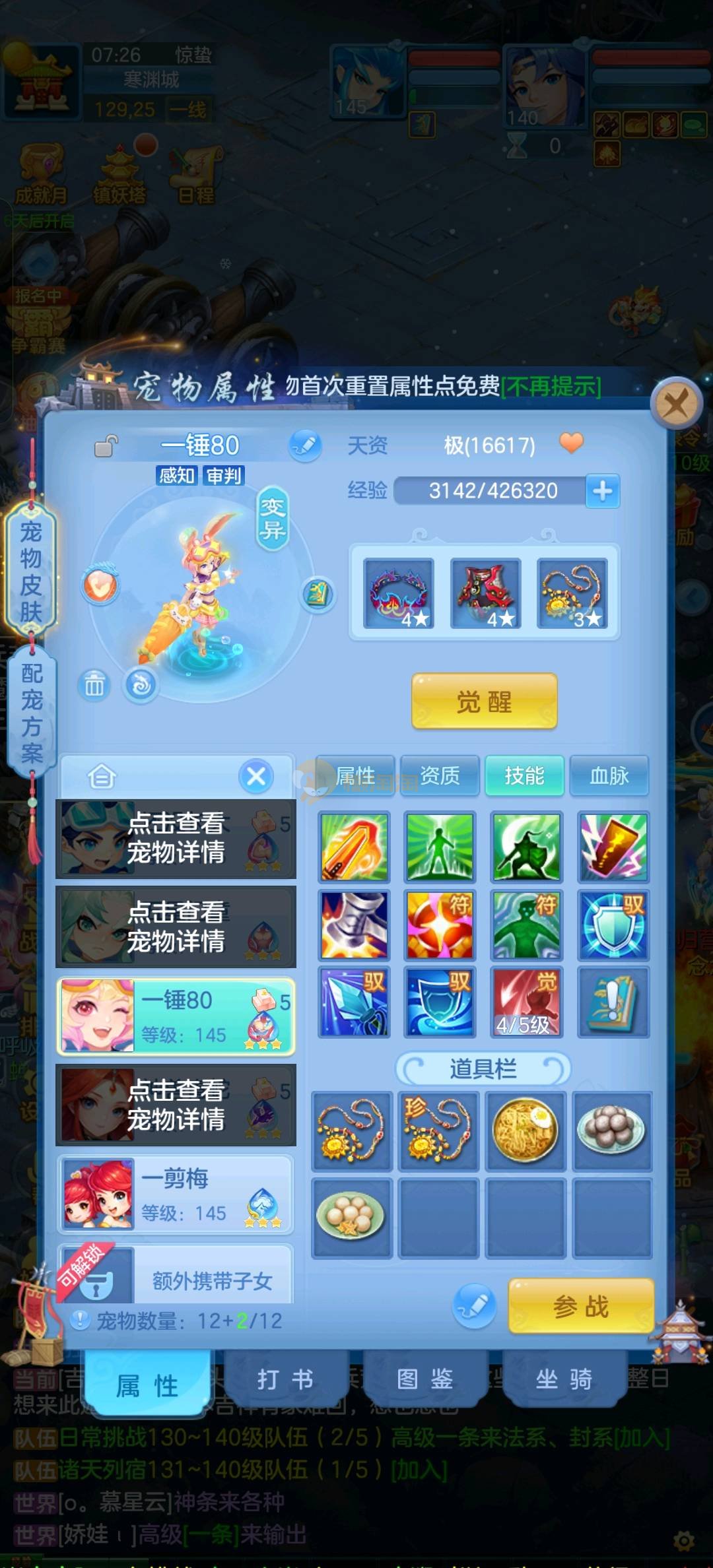Viewport: 713px width, 1568px height.
Task: Switch to the 血脉 tab
Action: [x=609, y=775]
